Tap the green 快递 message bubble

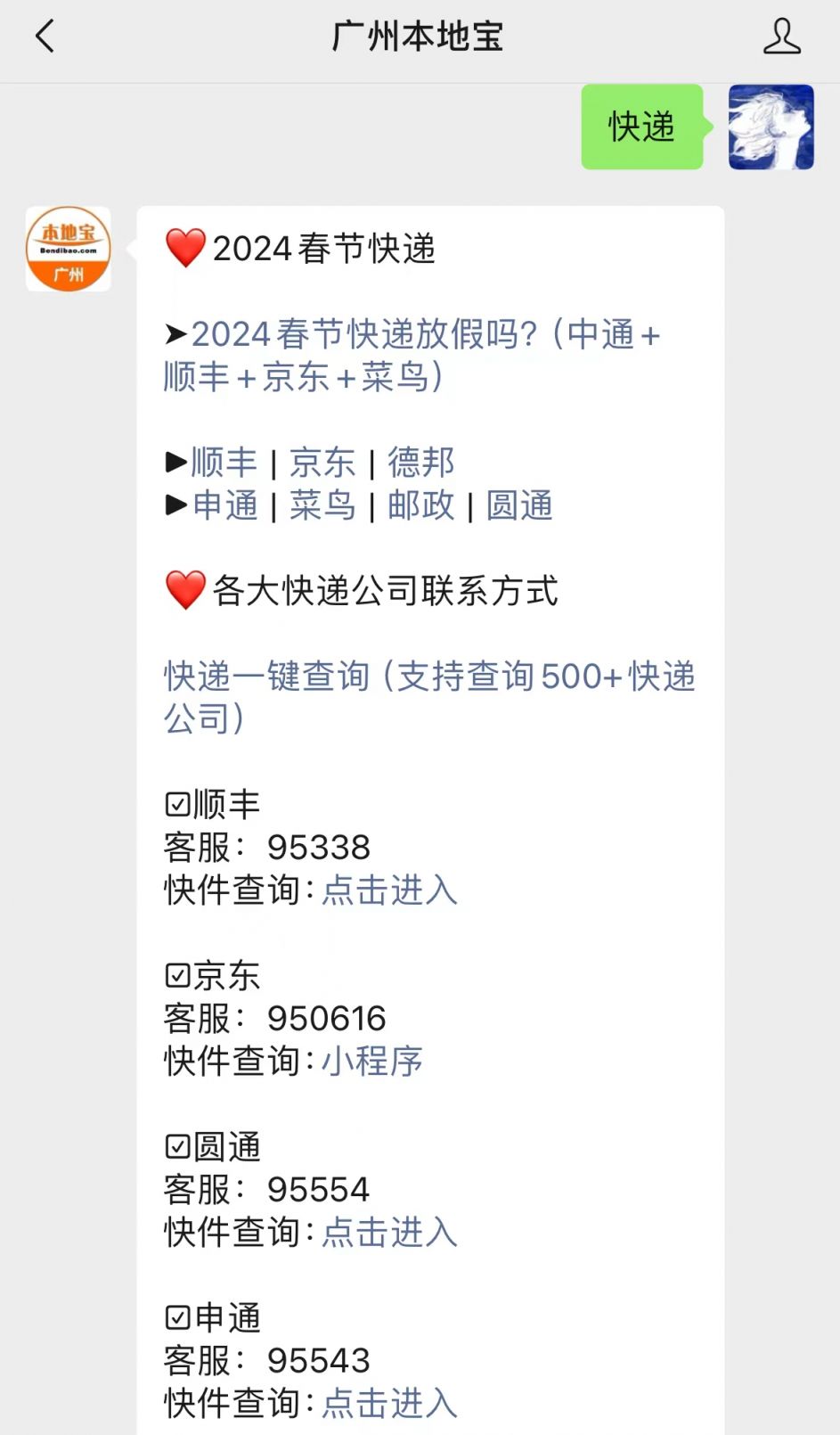[x=641, y=127]
